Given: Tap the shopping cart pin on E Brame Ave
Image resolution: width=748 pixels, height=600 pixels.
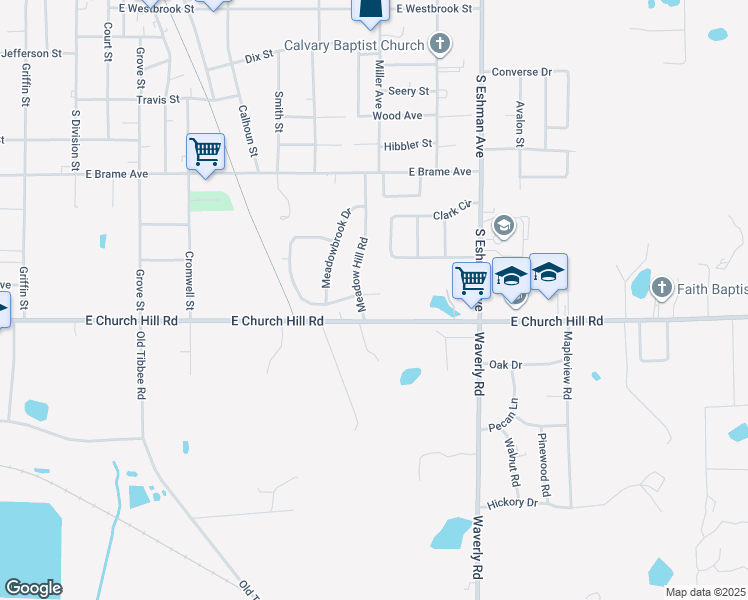Looking at the screenshot, I should point(205,153).
